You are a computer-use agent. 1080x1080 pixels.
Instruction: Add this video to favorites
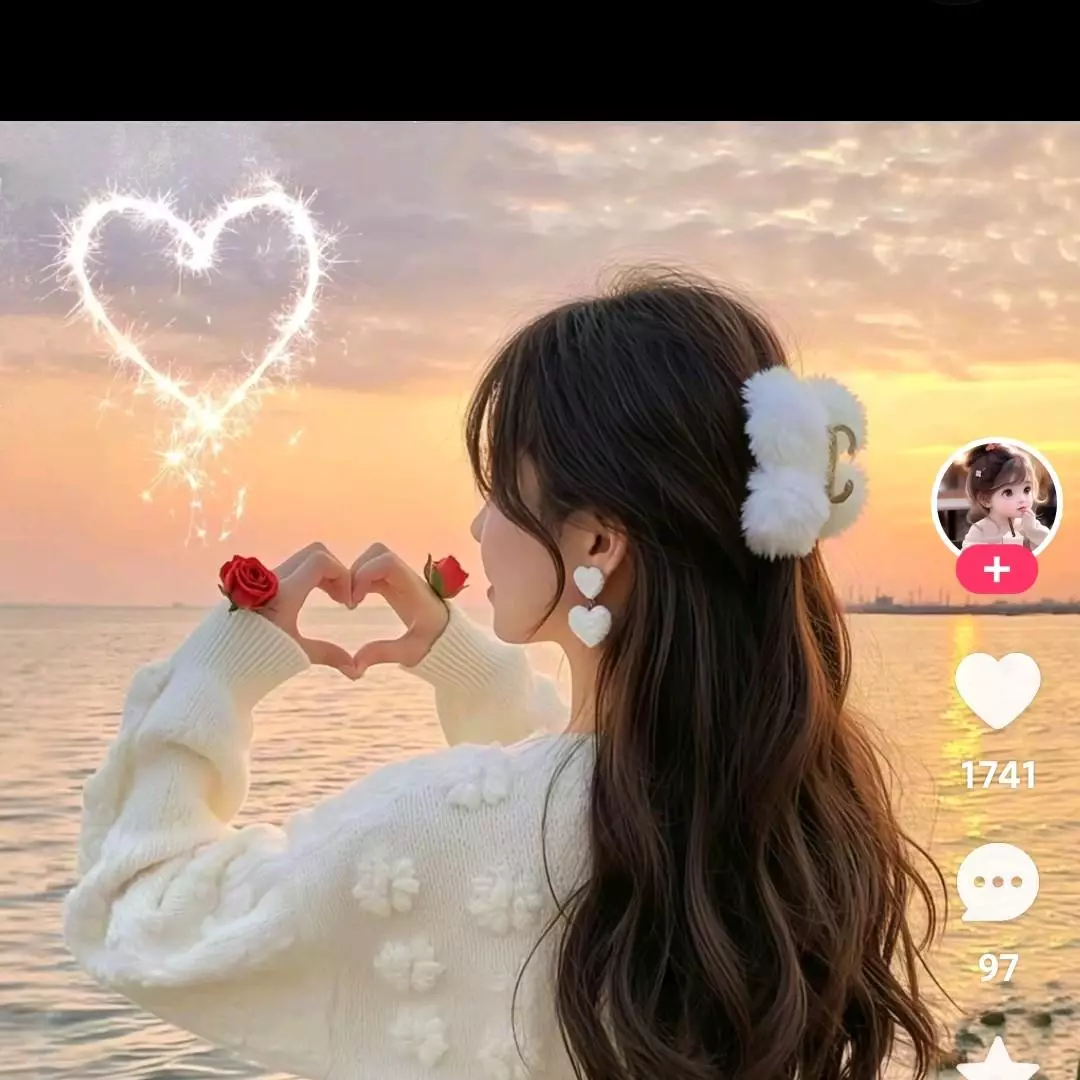(997, 1060)
